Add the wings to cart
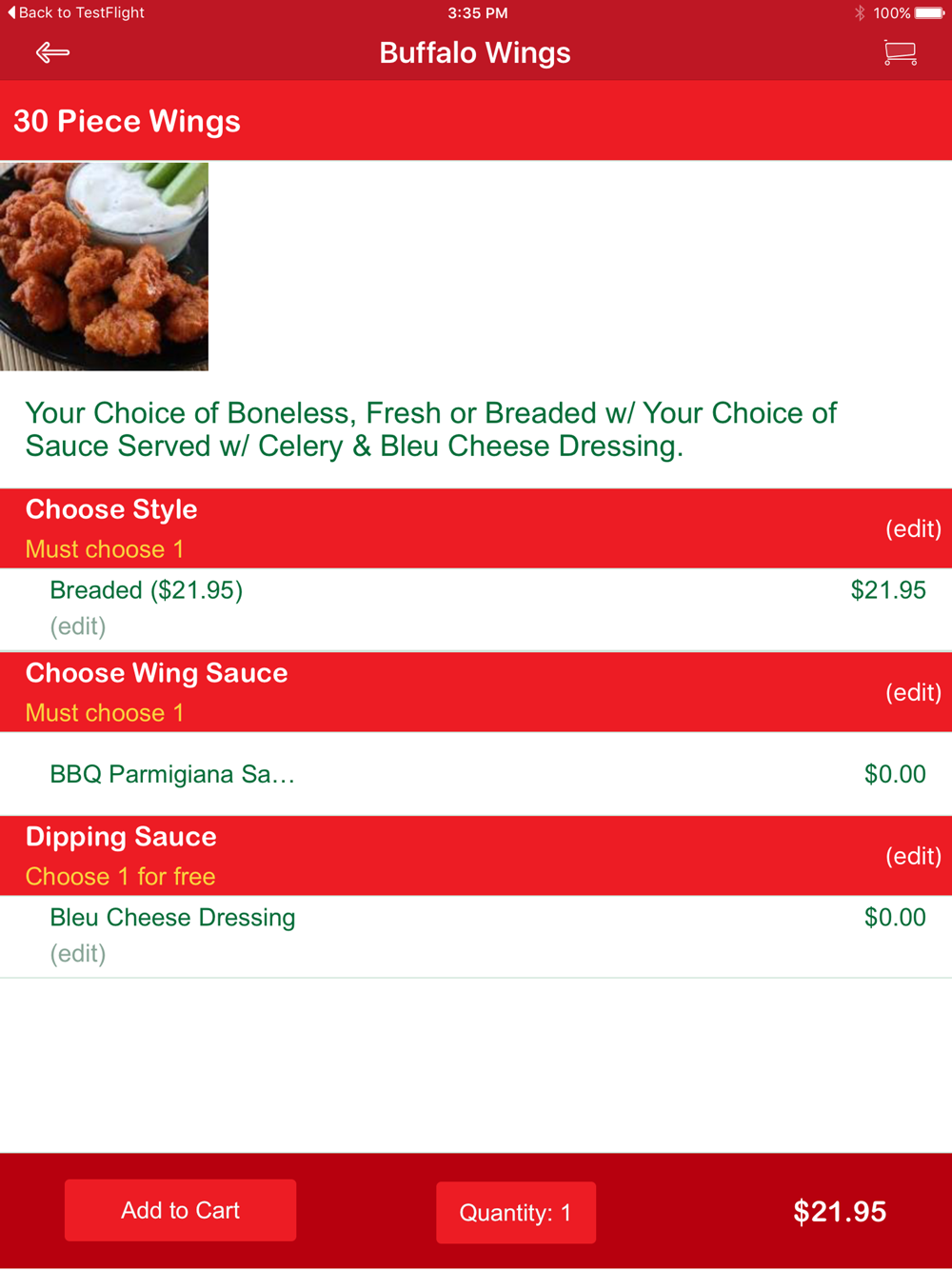The height and width of the screenshot is (1270, 952). [x=181, y=1211]
